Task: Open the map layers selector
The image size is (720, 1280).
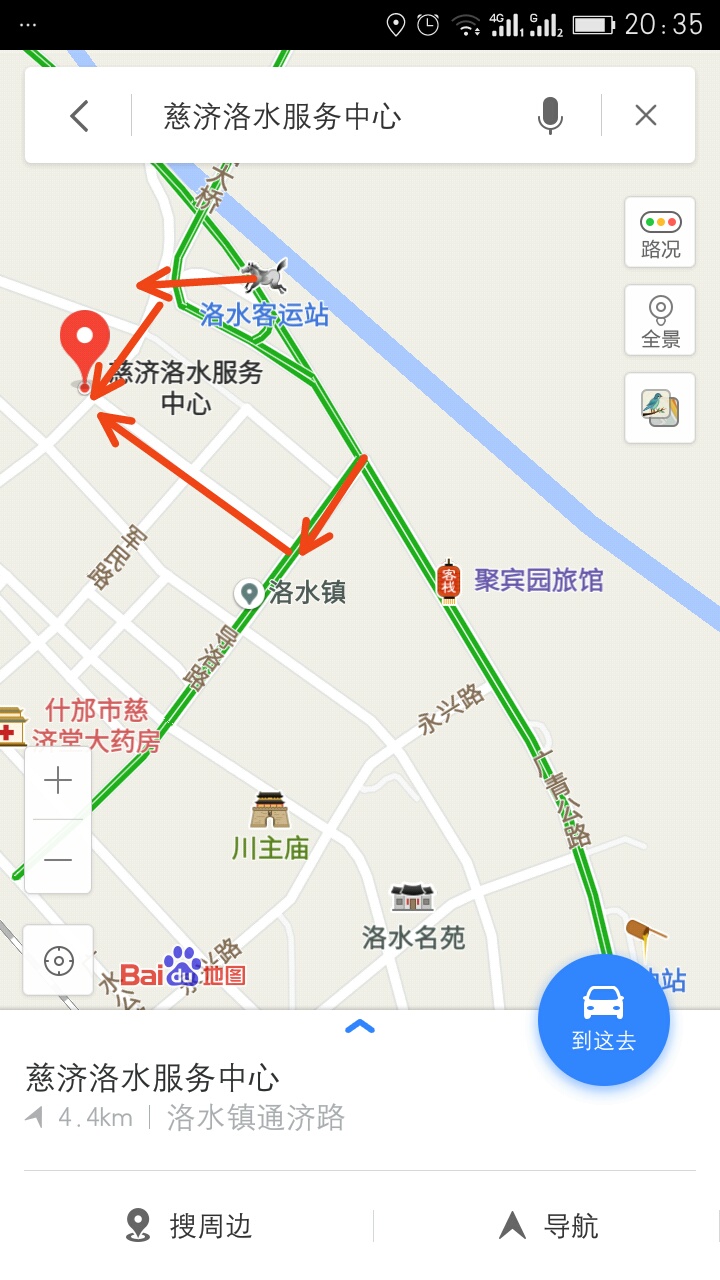Action: click(660, 408)
